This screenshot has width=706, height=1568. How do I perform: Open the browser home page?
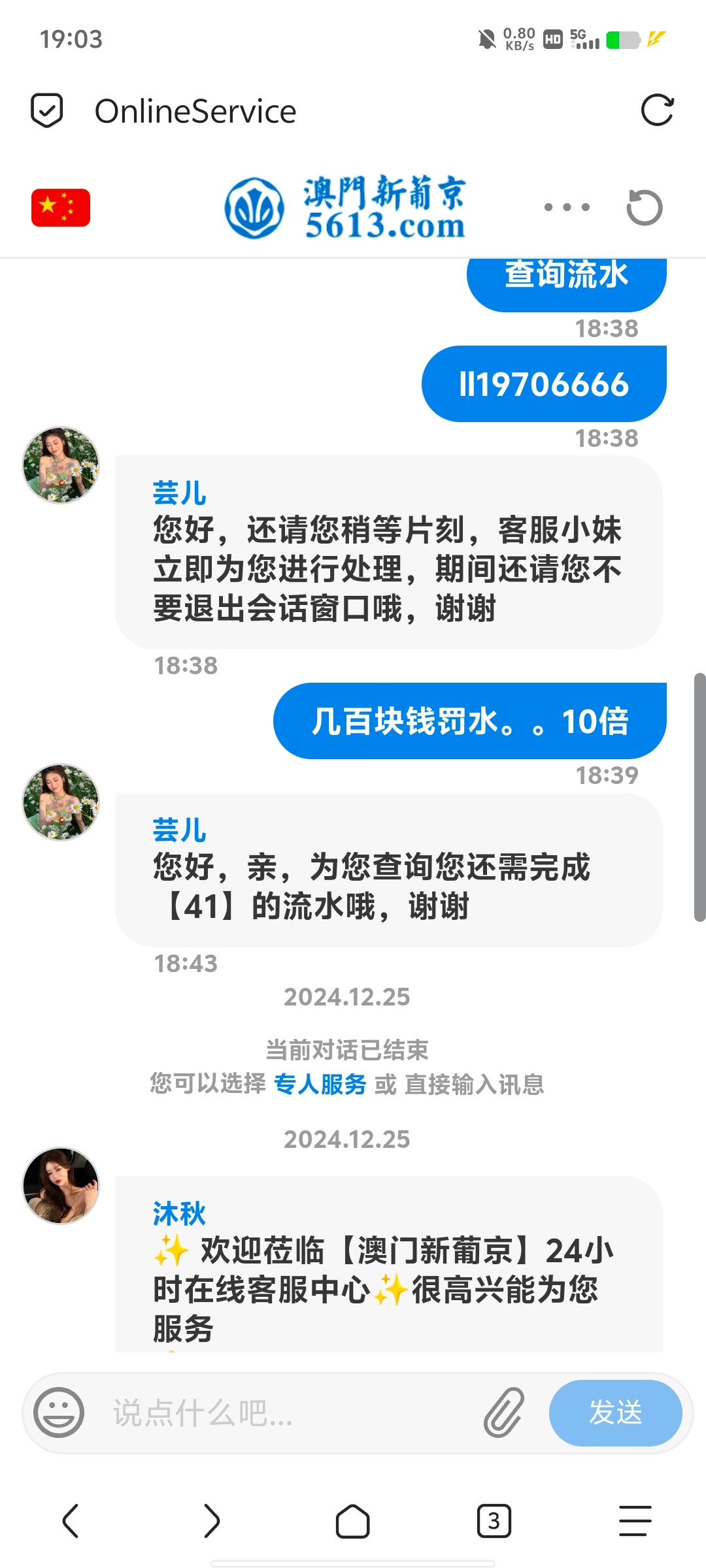coord(352,1521)
